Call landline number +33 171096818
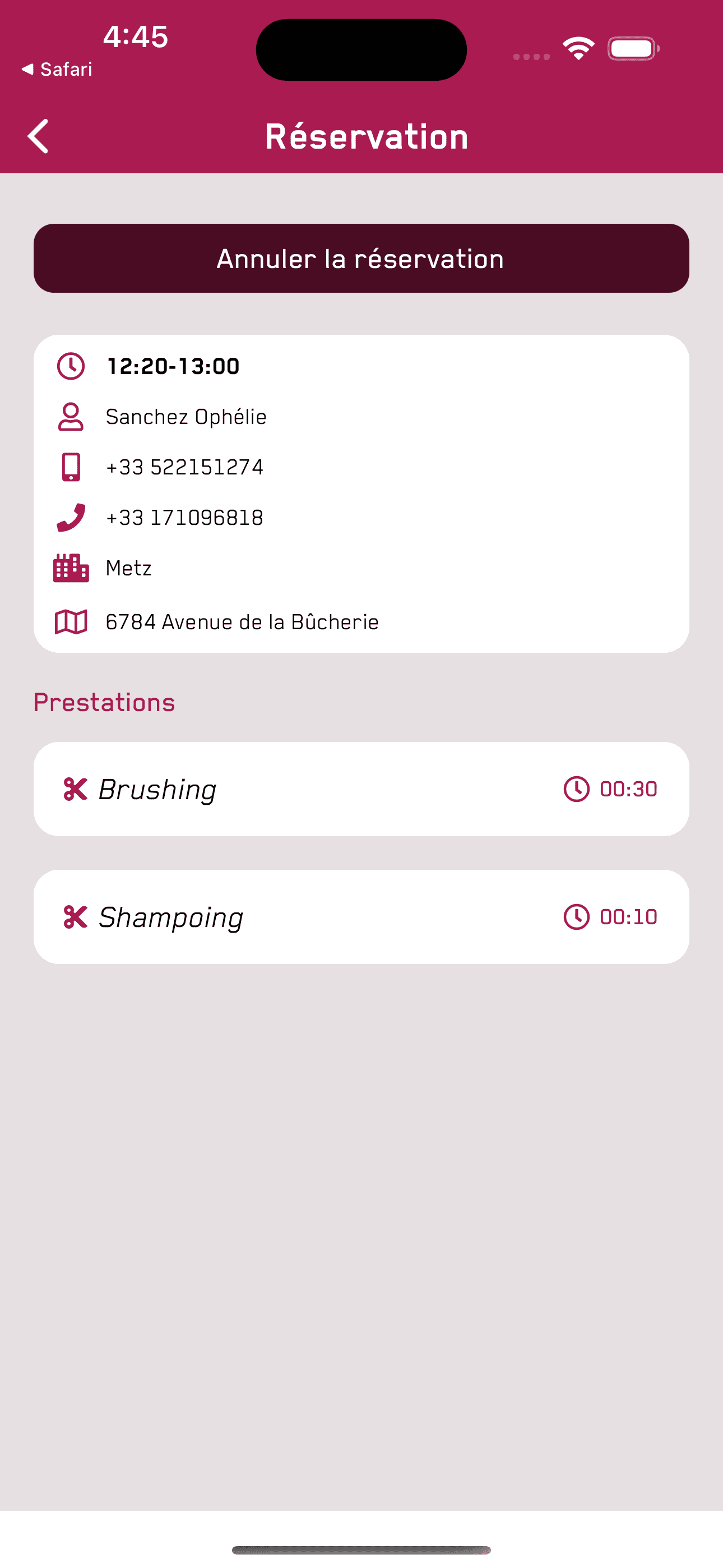The height and width of the screenshot is (1568, 723). (184, 518)
